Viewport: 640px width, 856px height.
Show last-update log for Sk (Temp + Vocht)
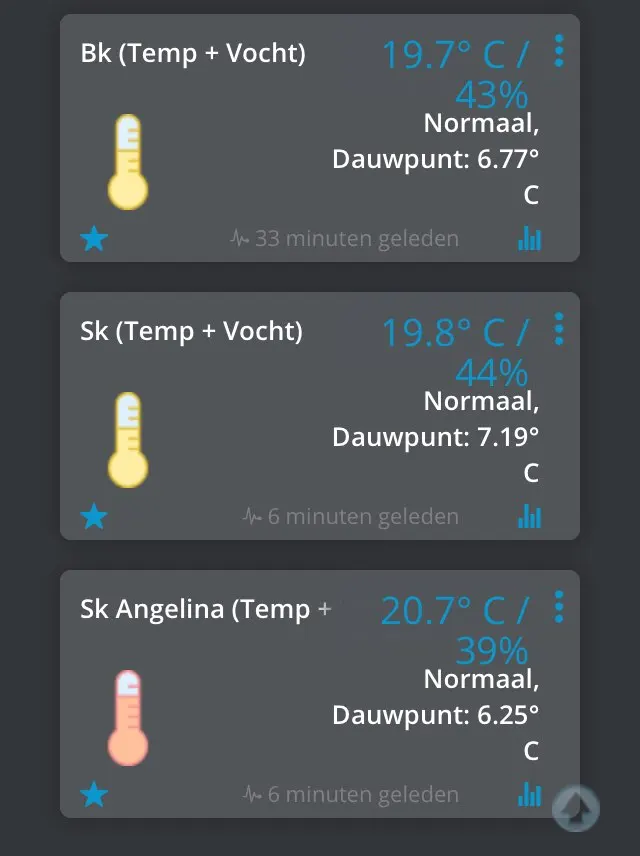click(351, 517)
